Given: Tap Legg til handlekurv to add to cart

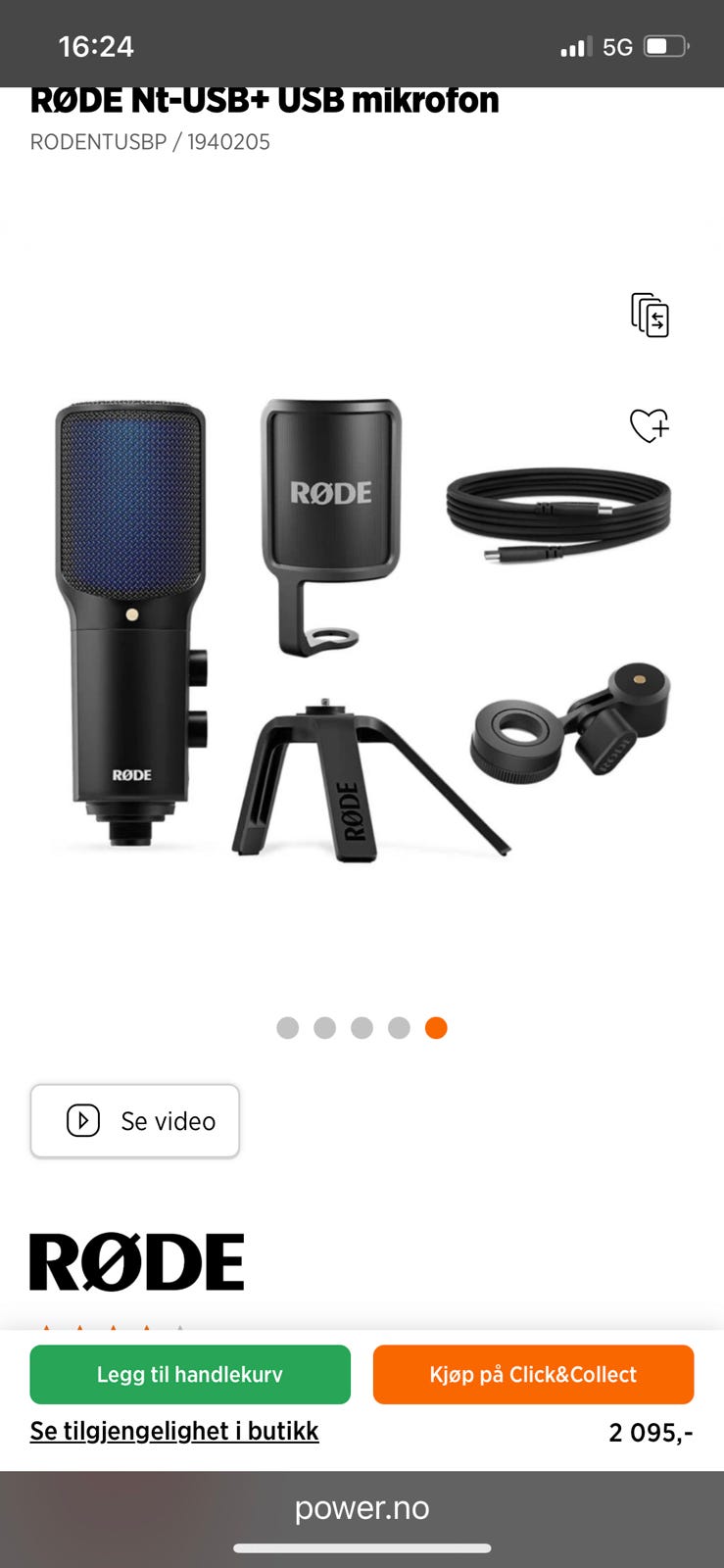Looking at the screenshot, I should (x=190, y=1374).
